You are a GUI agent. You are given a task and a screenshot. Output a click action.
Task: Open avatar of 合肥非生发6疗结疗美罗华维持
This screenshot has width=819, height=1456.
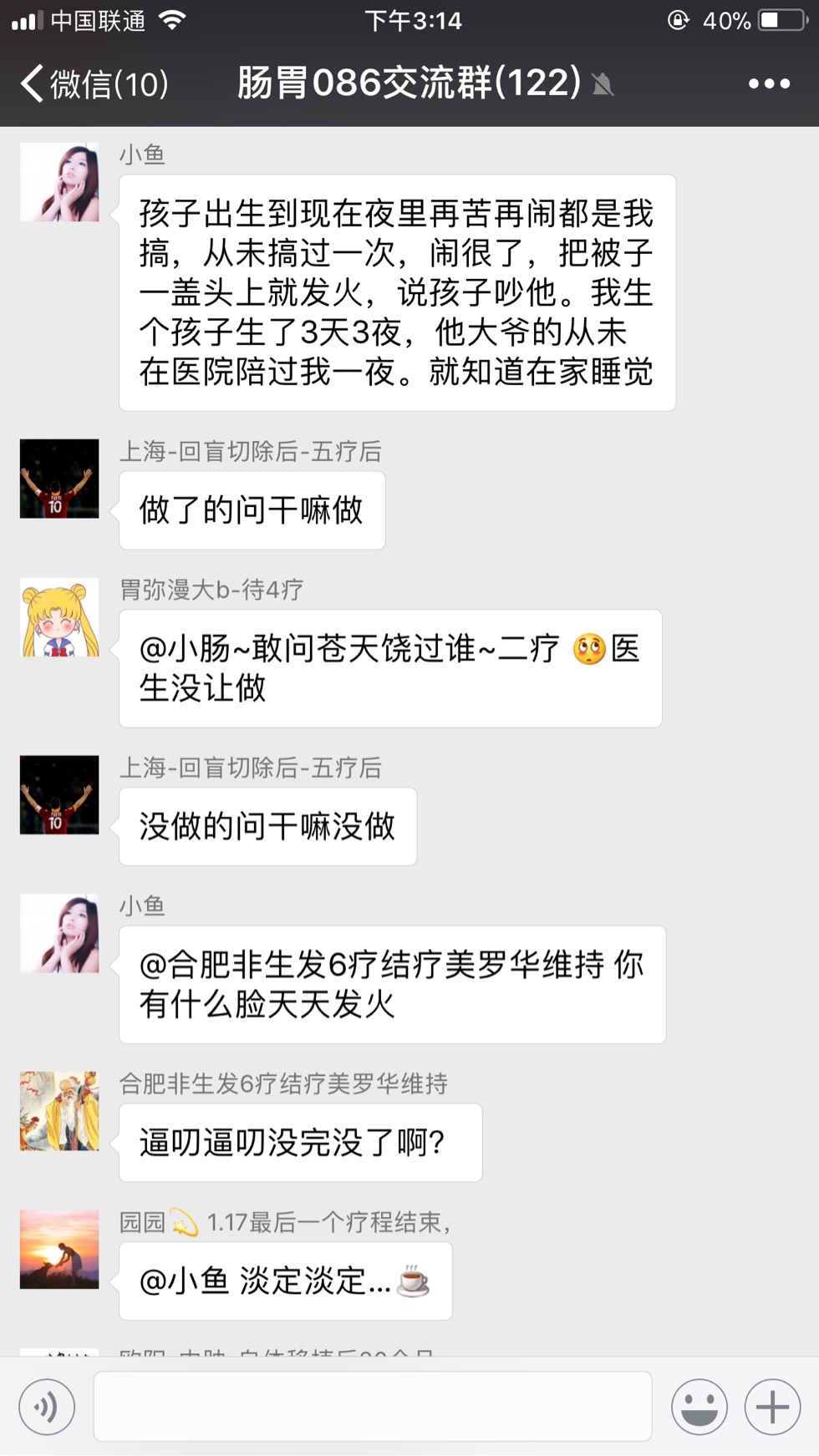pos(59,1111)
